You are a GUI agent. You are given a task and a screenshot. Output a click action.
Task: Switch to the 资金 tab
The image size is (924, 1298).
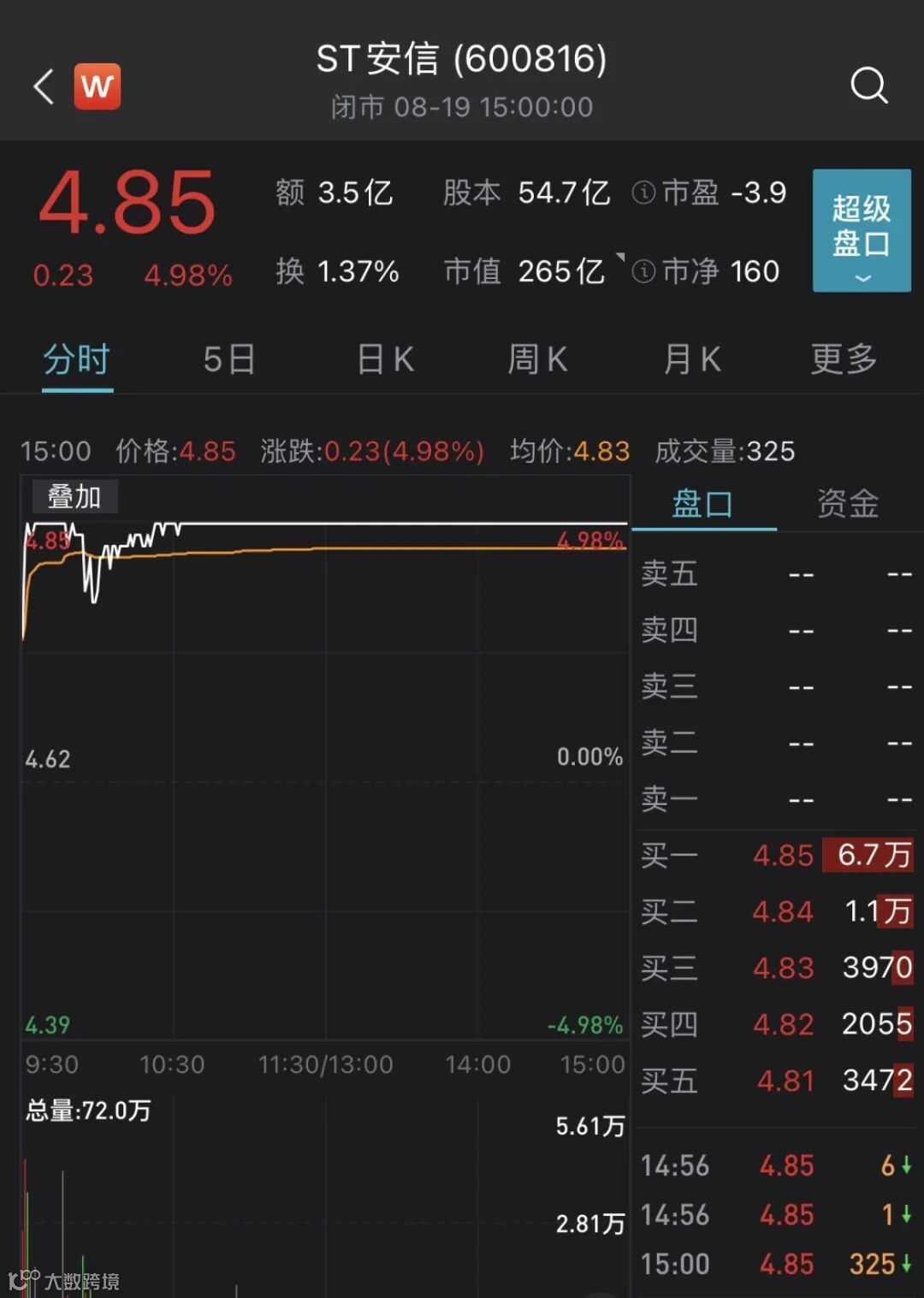tap(847, 504)
